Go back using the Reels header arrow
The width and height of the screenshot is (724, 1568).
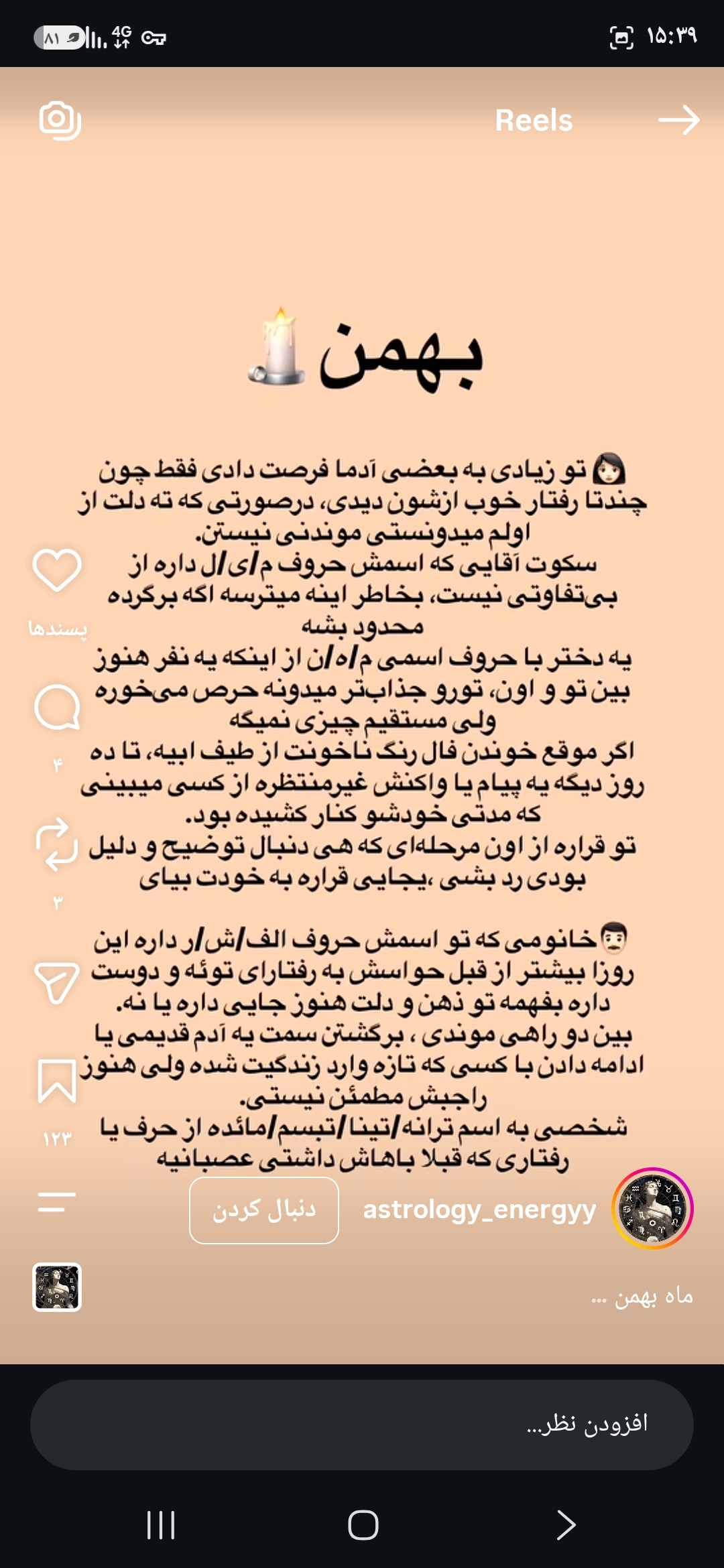click(x=678, y=120)
